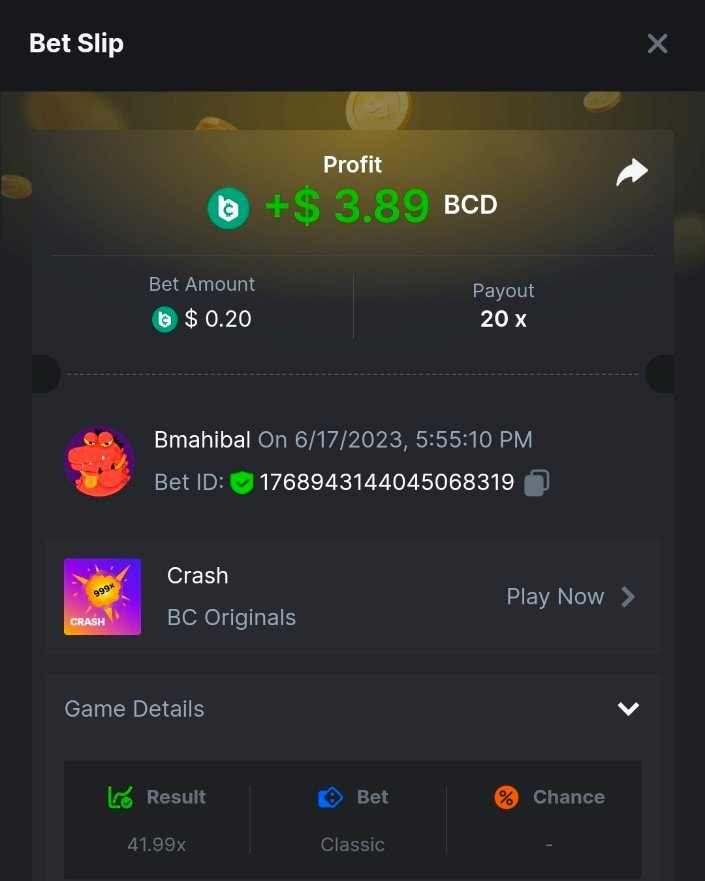Close the Bet Slip dialog

click(x=657, y=43)
